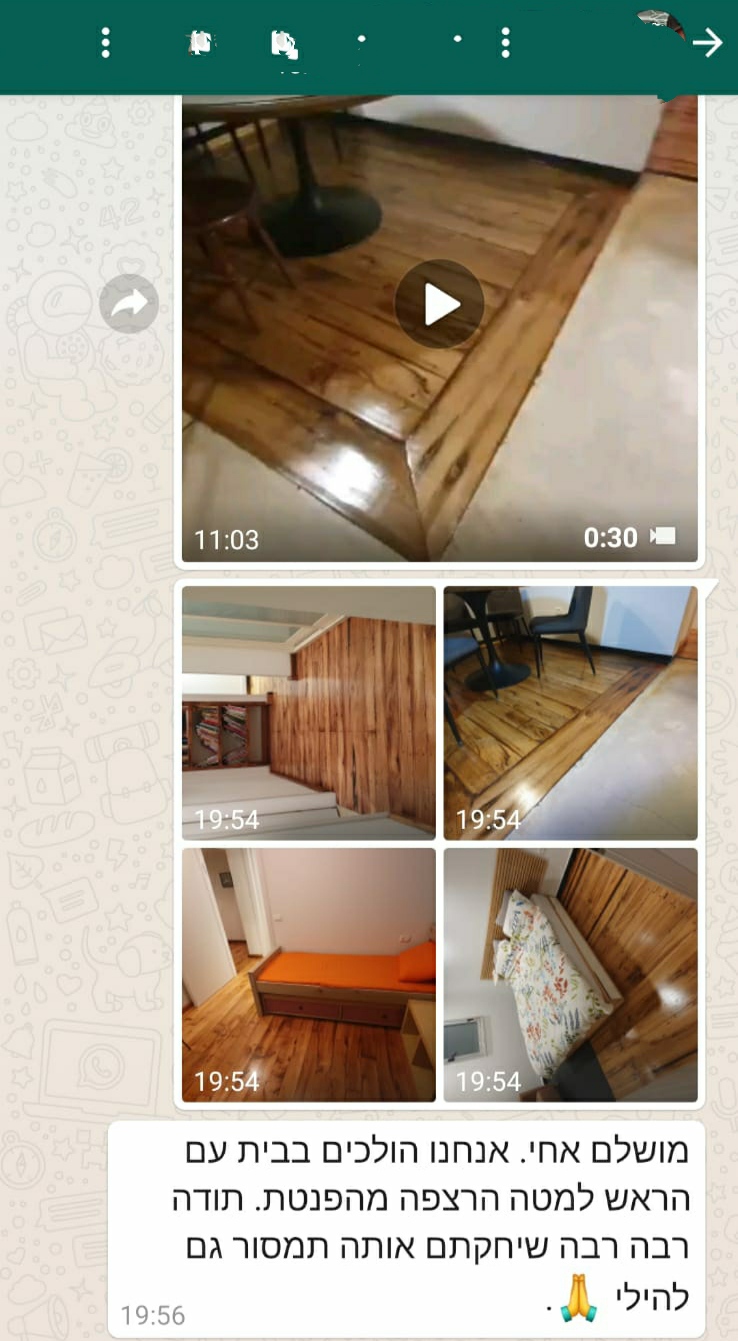Forward the video using the arrow icon
The width and height of the screenshot is (738, 1341).
pyautogui.click(x=129, y=303)
